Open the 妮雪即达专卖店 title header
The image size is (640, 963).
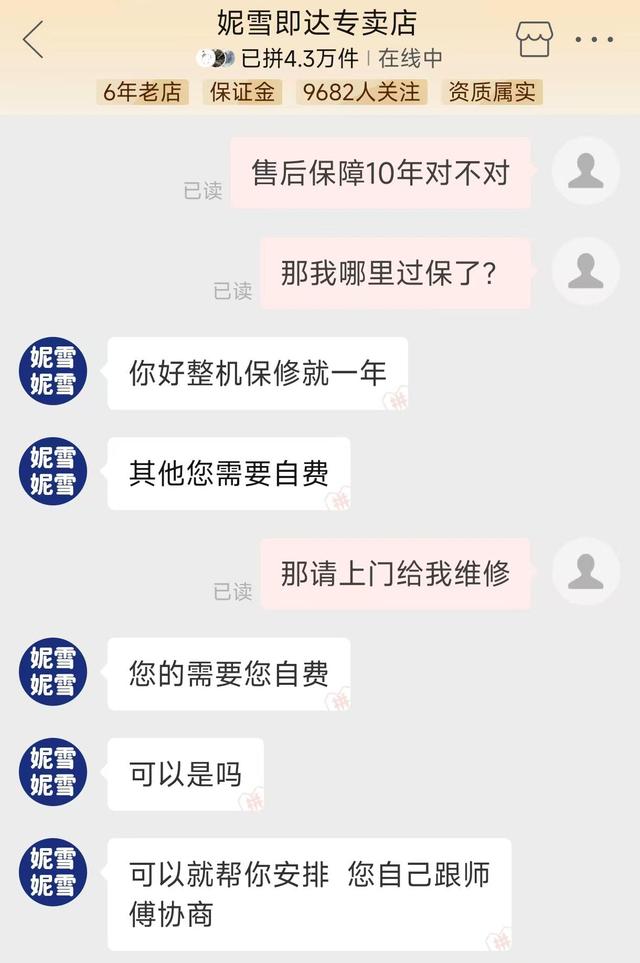(x=317, y=22)
